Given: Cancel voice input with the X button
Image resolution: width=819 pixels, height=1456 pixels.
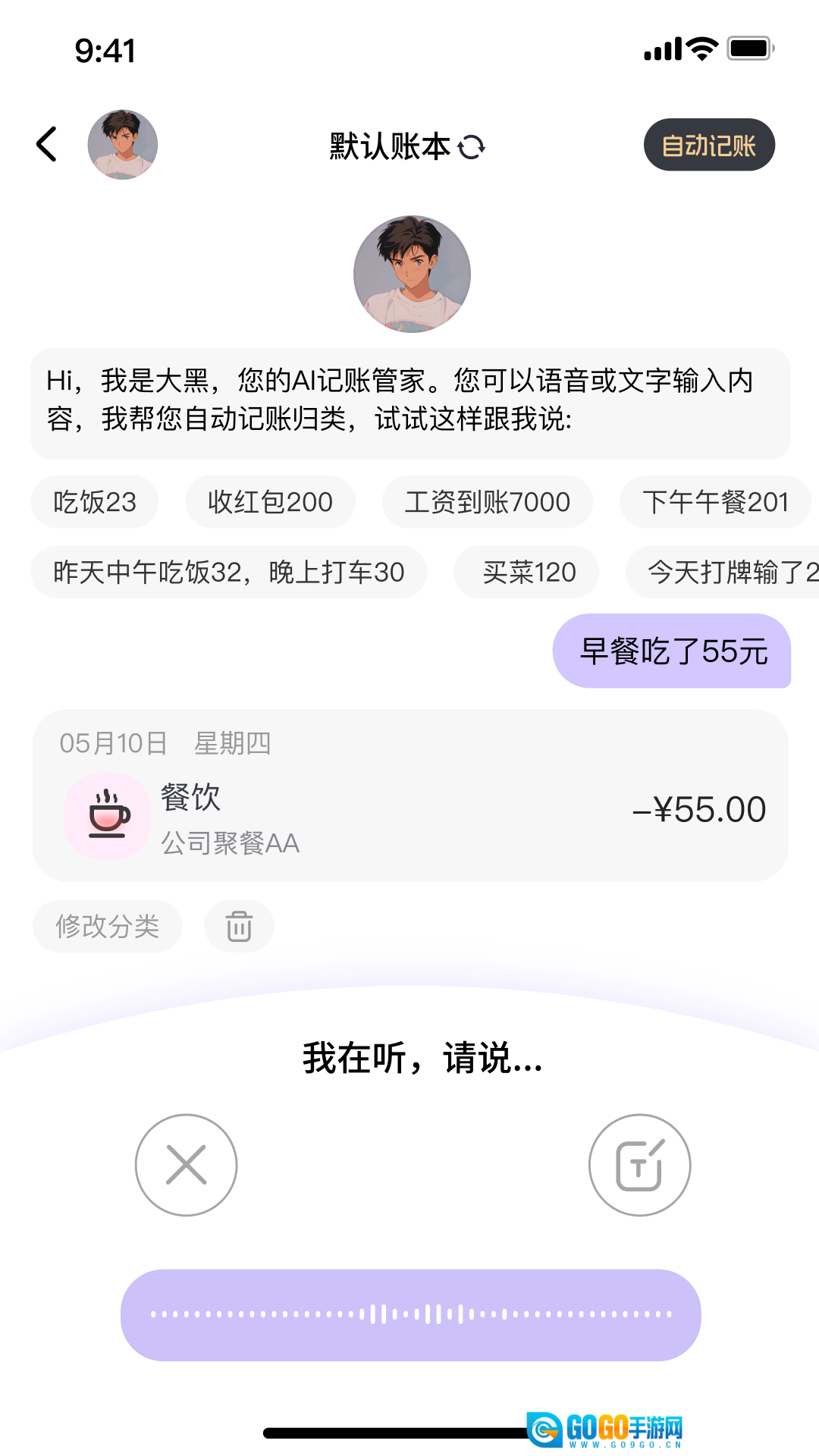Looking at the screenshot, I should [x=186, y=1165].
